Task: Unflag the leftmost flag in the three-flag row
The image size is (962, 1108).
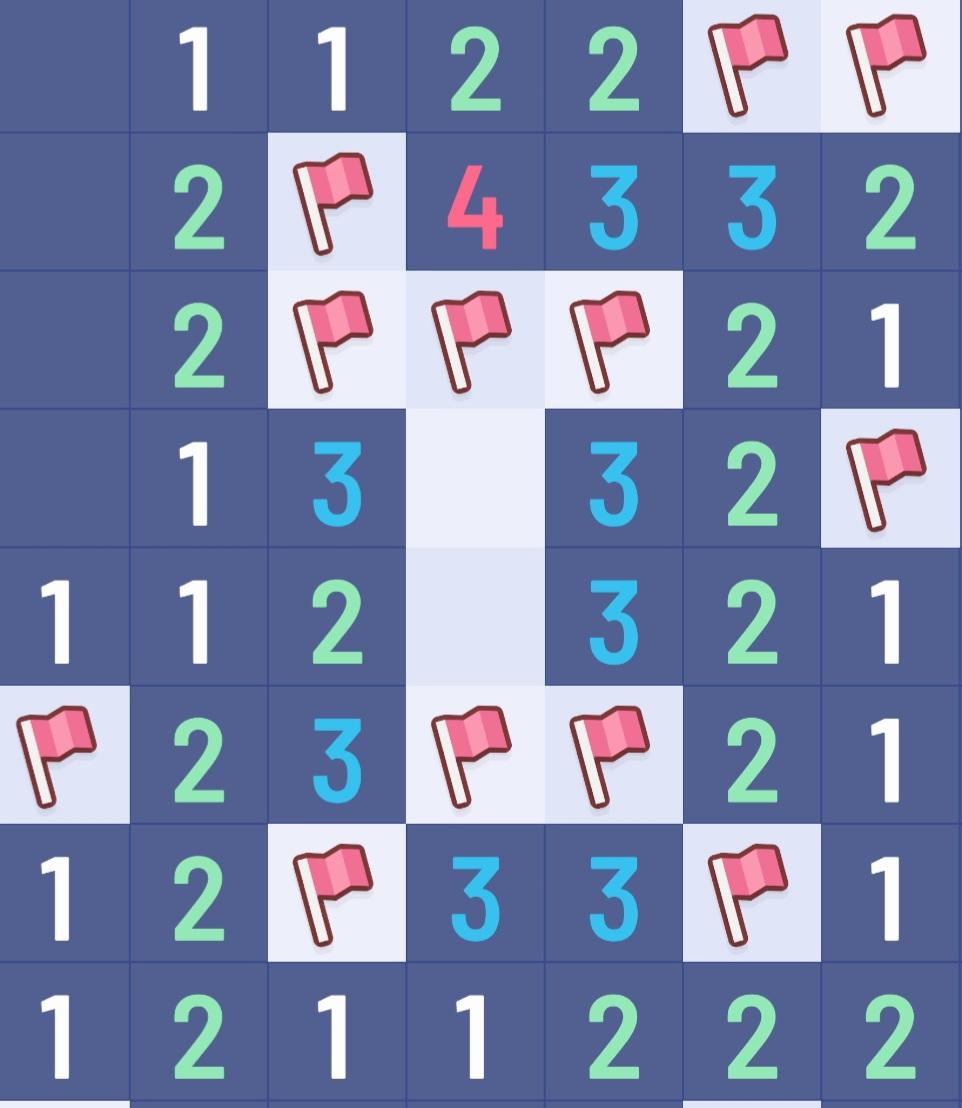Action: tap(336, 340)
